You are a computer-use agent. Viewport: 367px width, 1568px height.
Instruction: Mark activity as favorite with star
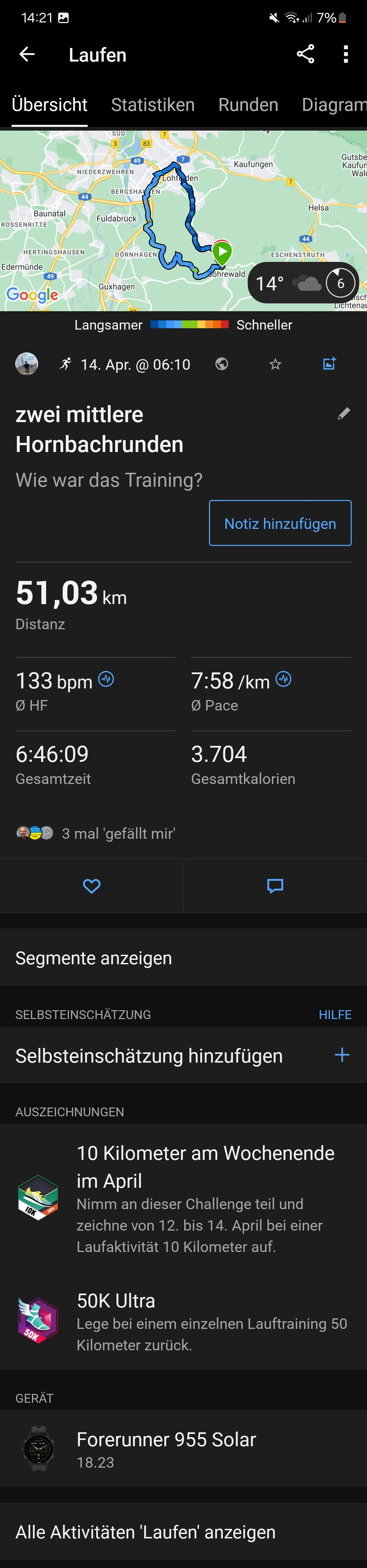pyautogui.click(x=276, y=364)
